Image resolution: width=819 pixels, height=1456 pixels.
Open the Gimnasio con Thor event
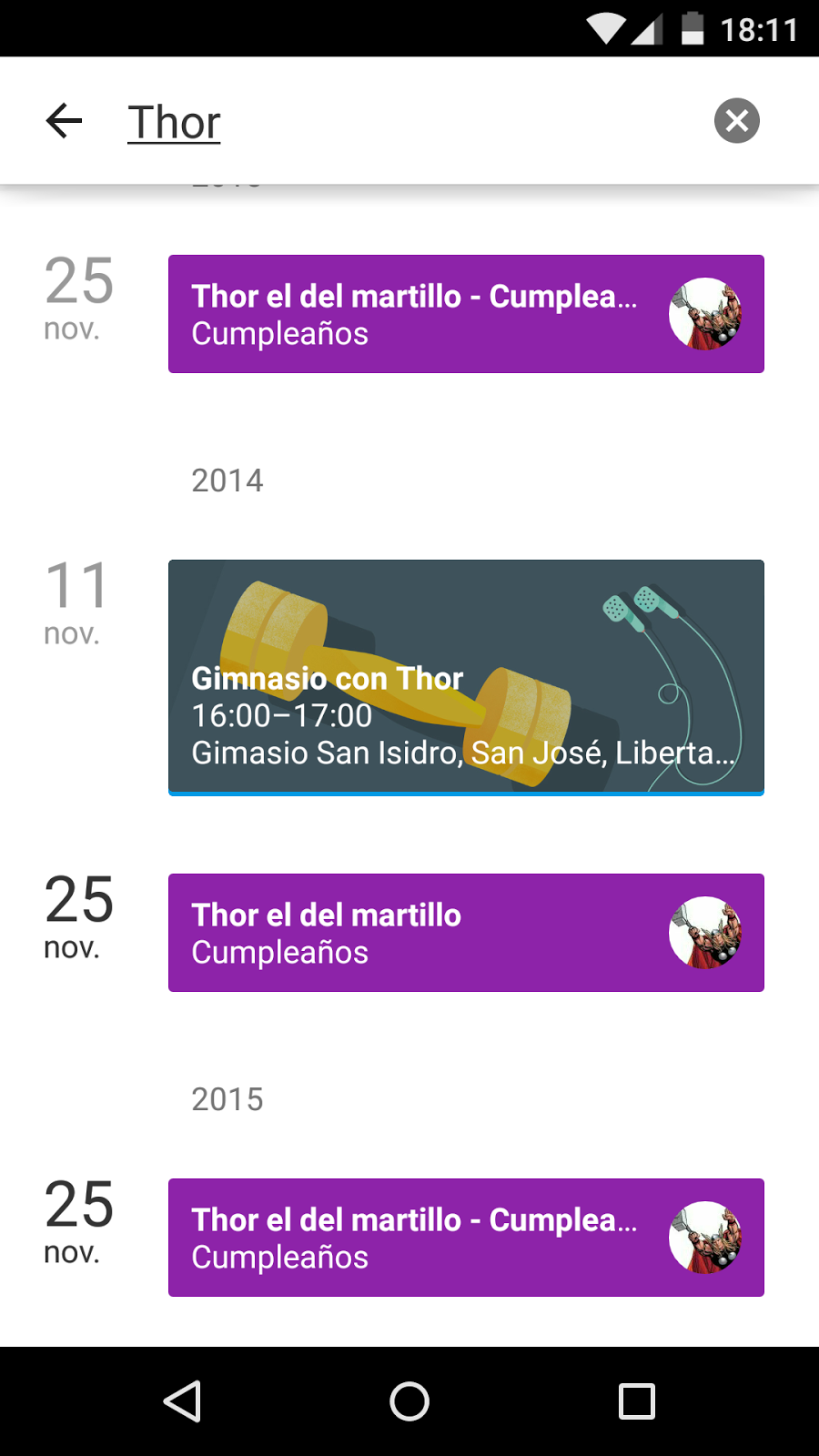pos(465,677)
